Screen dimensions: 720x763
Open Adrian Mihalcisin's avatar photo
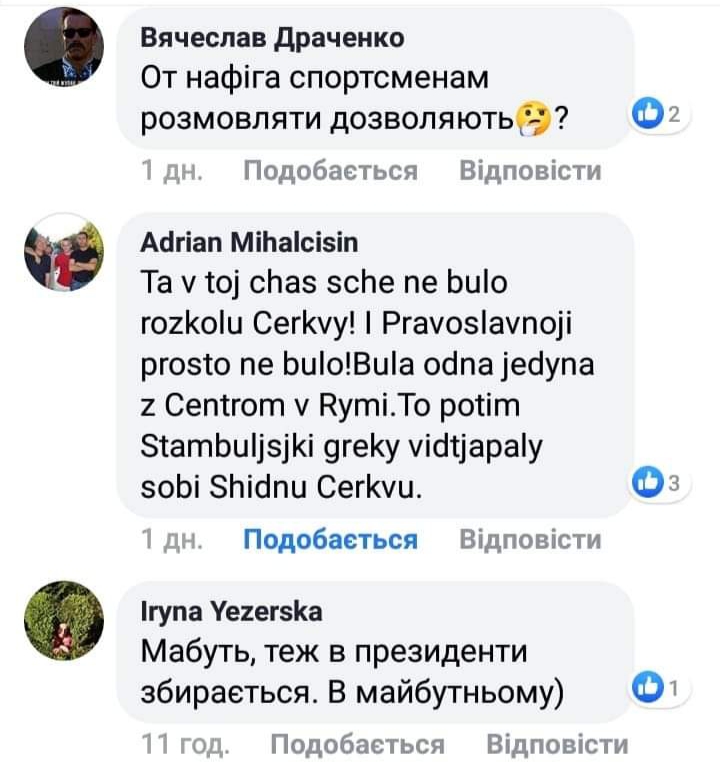coord(64,252)
